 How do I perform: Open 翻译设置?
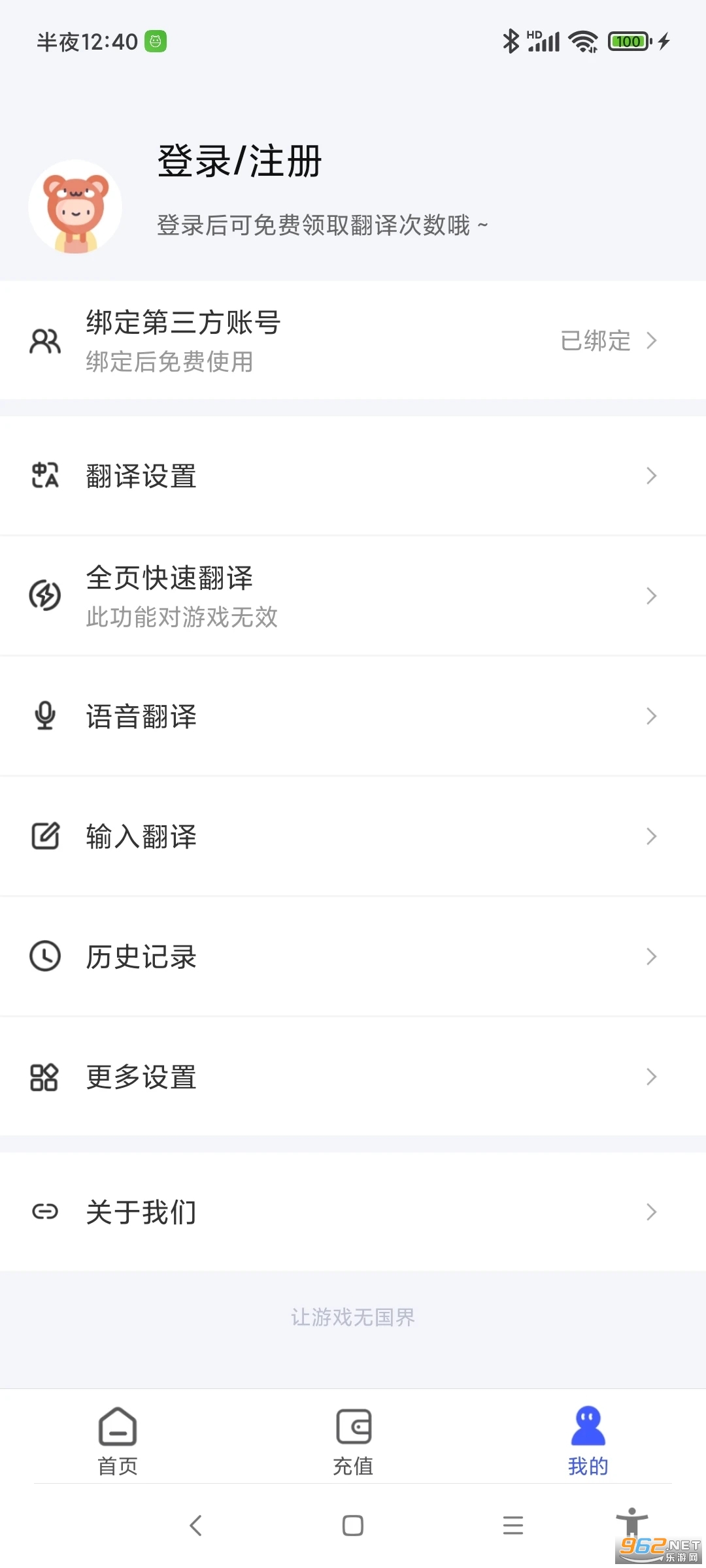(x=353, y=476)
